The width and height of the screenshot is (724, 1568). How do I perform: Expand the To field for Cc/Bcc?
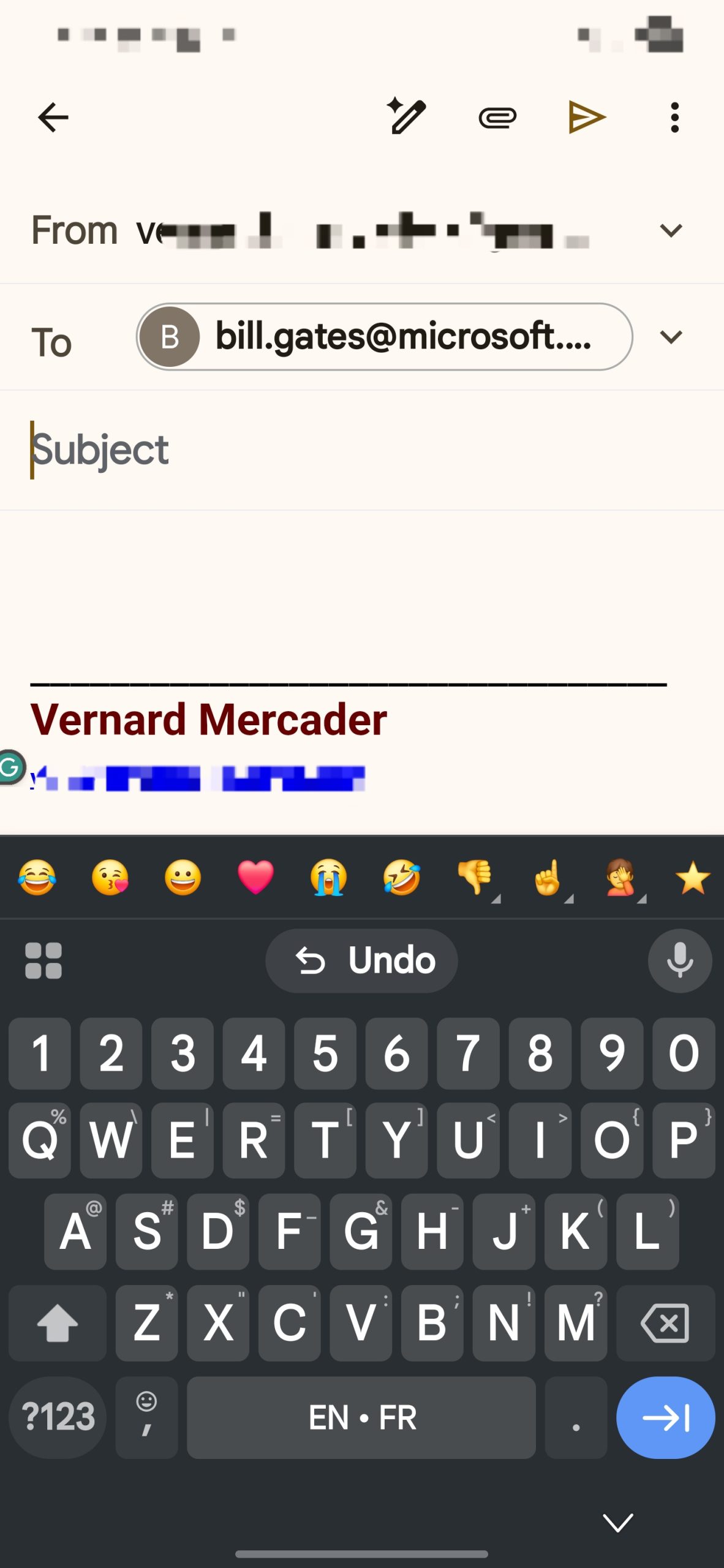pyautogui.click(x=671, y=337)
